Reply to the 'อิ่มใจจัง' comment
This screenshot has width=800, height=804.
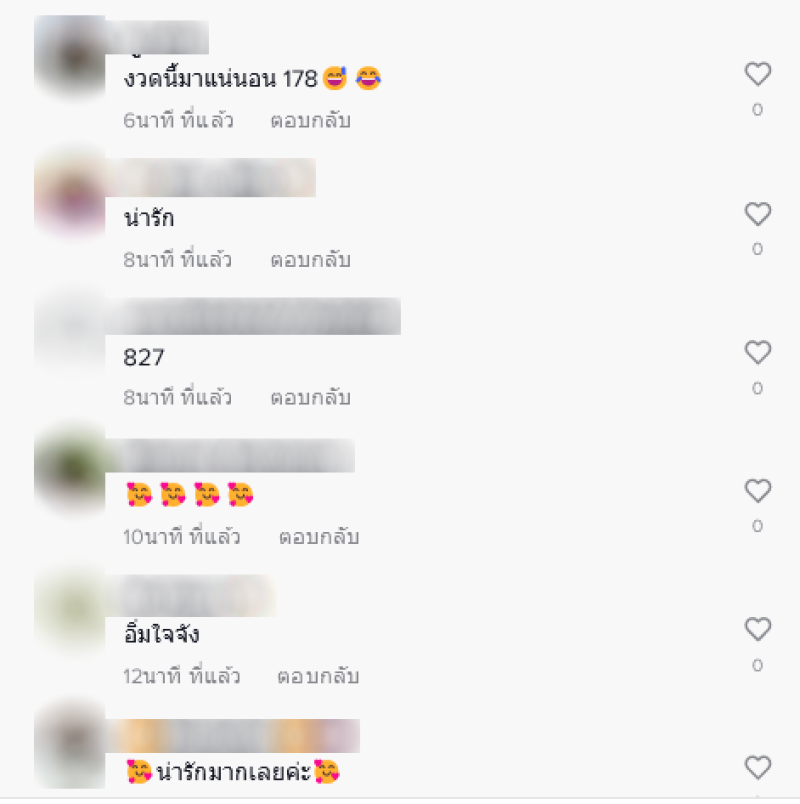(318, 676)
